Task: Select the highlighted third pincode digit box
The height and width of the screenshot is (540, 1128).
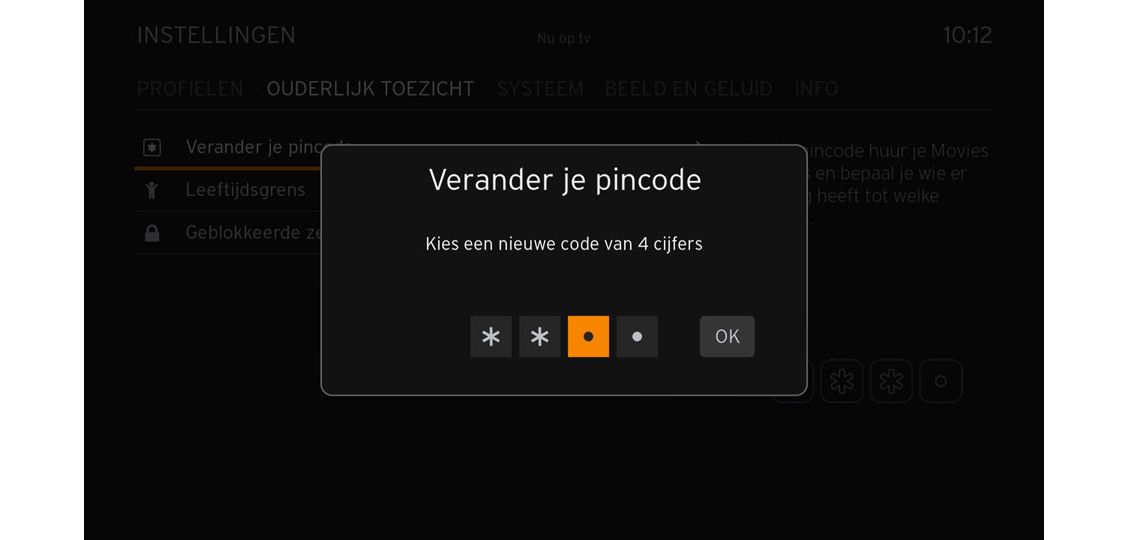Action: (x=588, y=337)
